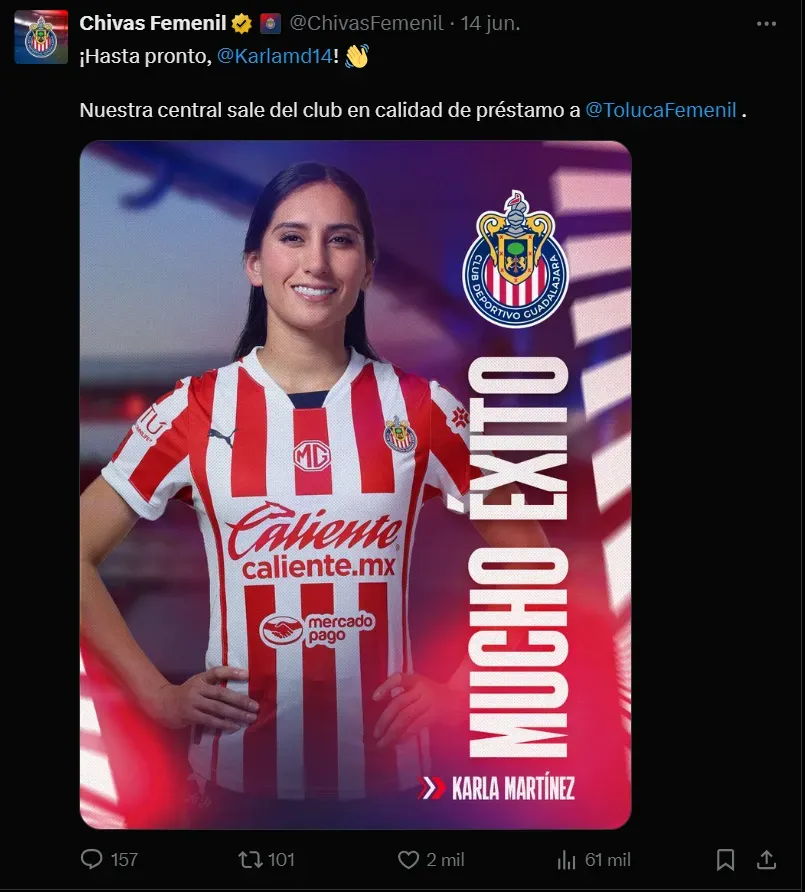
Task: Open Chivas Femenil profile avatar
Action: (41, 37)
